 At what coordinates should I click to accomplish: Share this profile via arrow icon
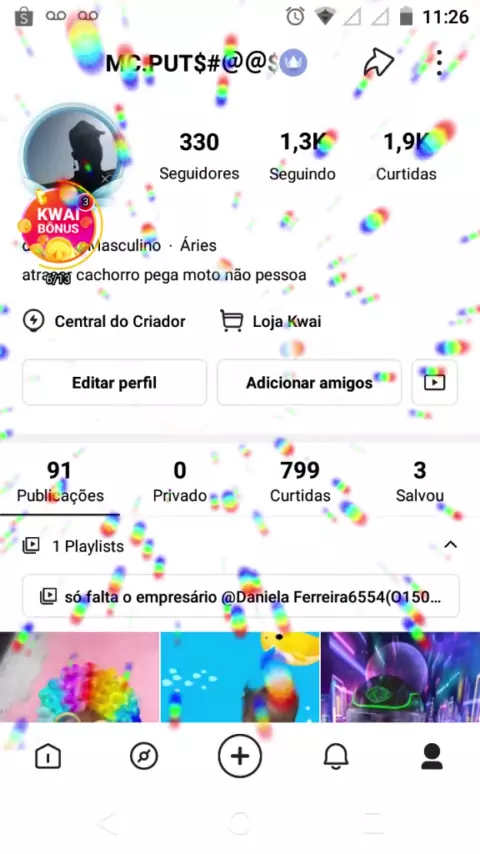378,63
